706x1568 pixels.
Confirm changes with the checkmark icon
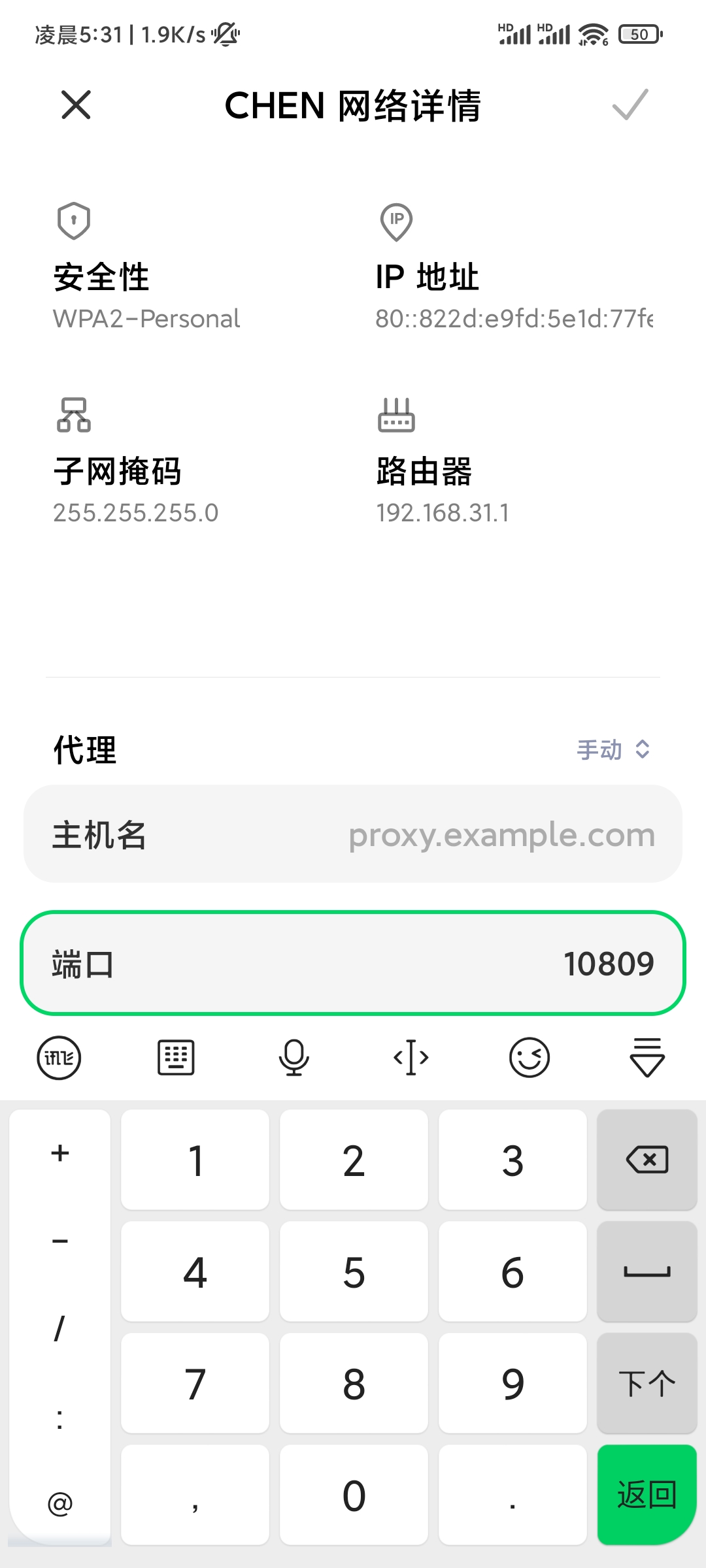tap(630, 105)
